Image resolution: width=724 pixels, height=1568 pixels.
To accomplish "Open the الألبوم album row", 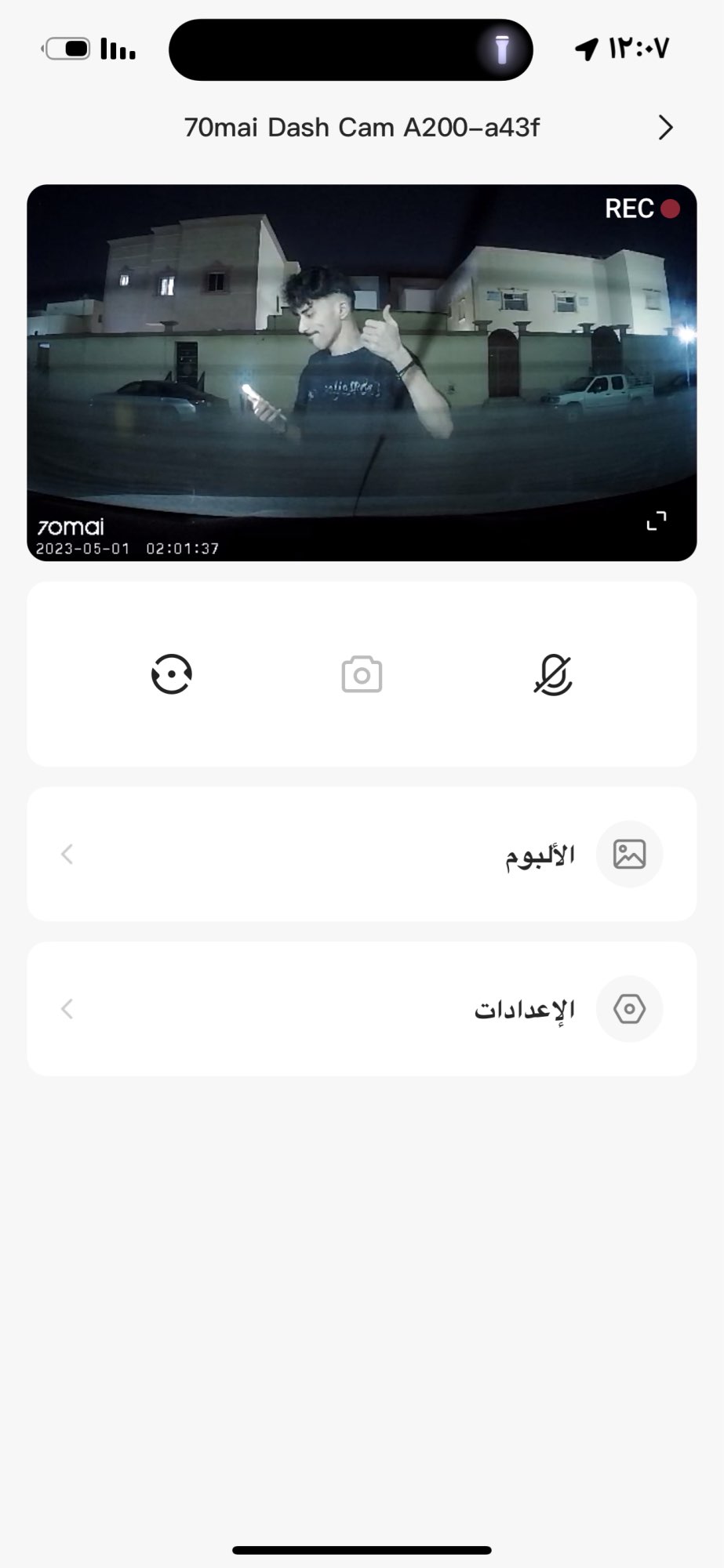I will (x=362, y=854).
